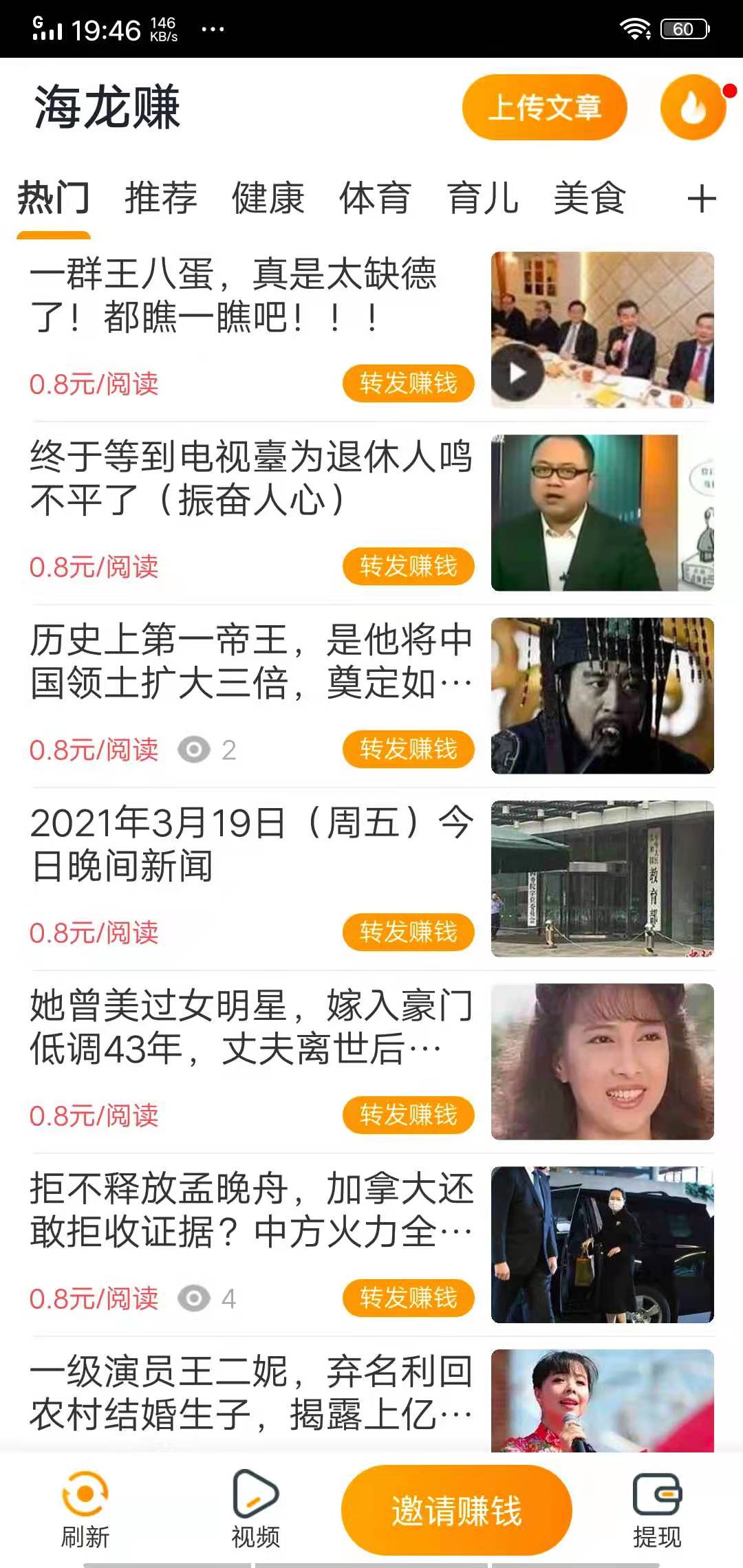Click 转发赚钱 on the first article
This screenshot has width=743, height=1568.
[x=408, y=384]
